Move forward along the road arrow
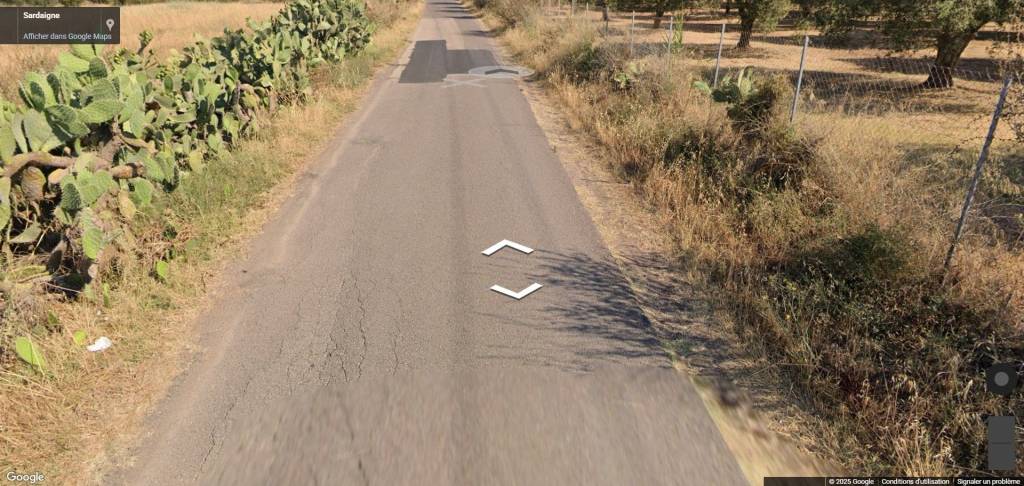Screen dimensions: 1024x486 tap(508, 246)
